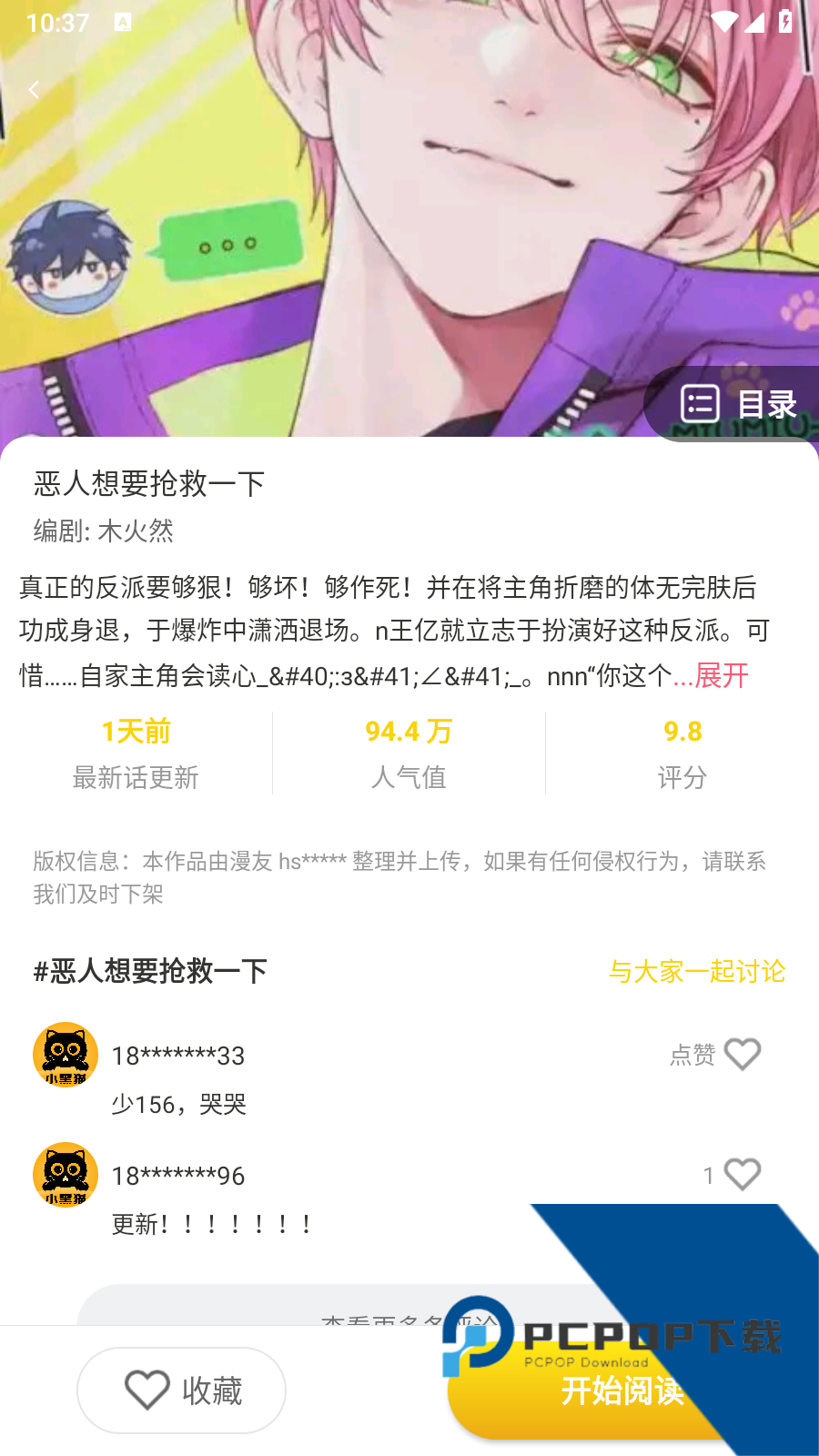819x1456 pixels.
Task: Tap the heart icon inside the 收藏 button
Action: pyautogui.click(x=146, y=1390)
